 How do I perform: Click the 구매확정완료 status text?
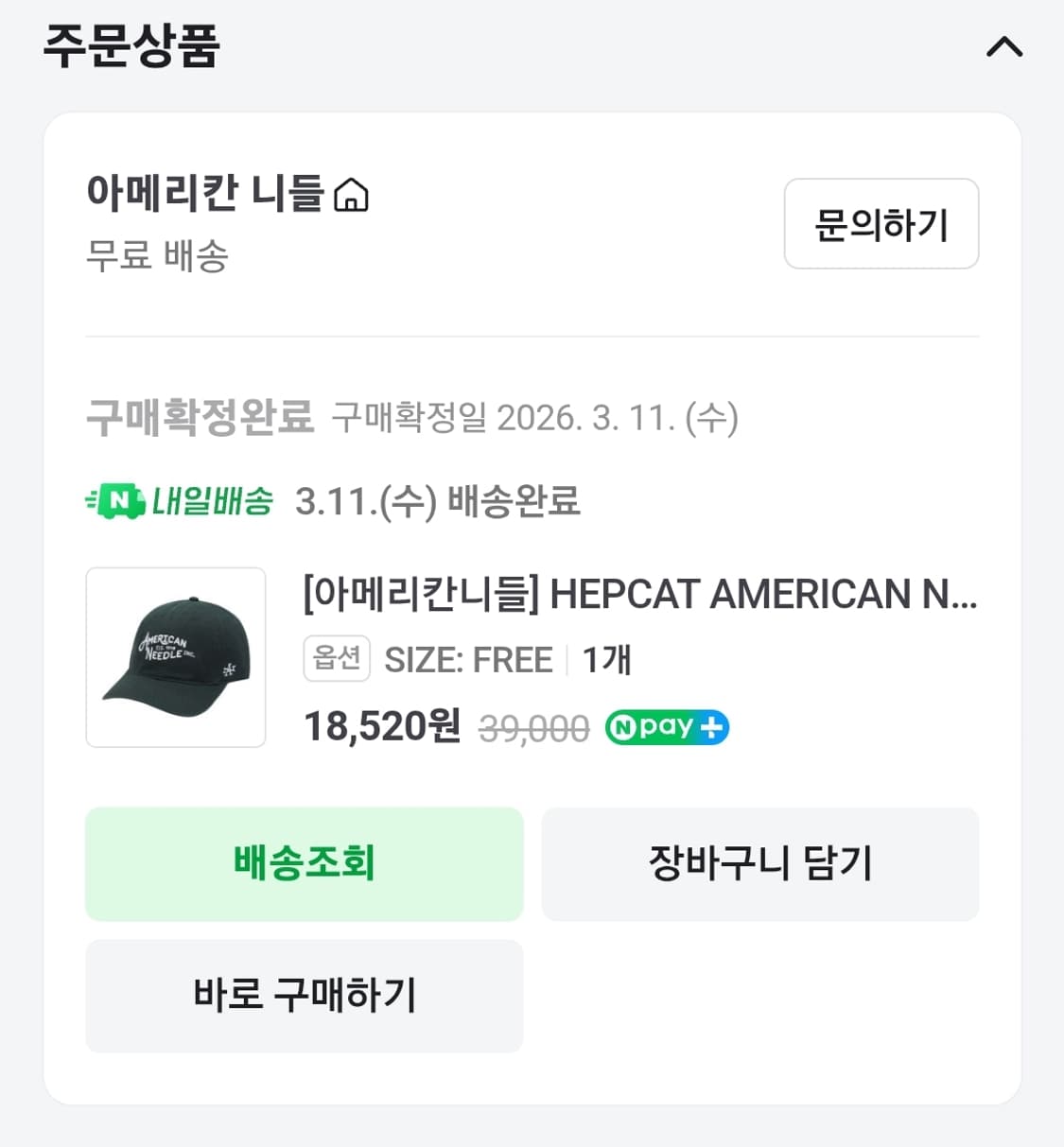200,416
